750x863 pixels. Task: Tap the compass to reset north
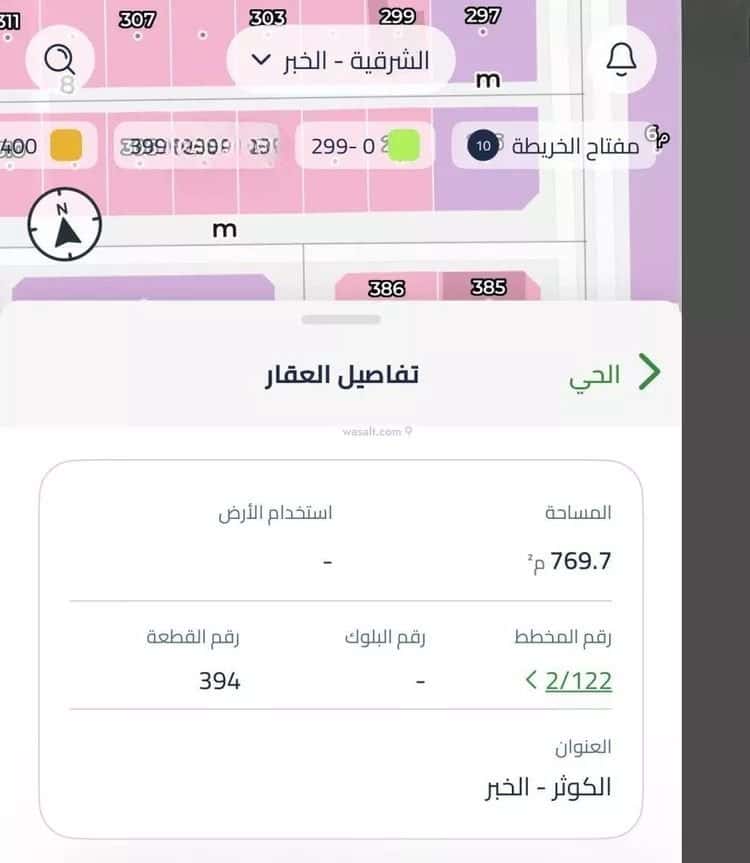[65, 225]
